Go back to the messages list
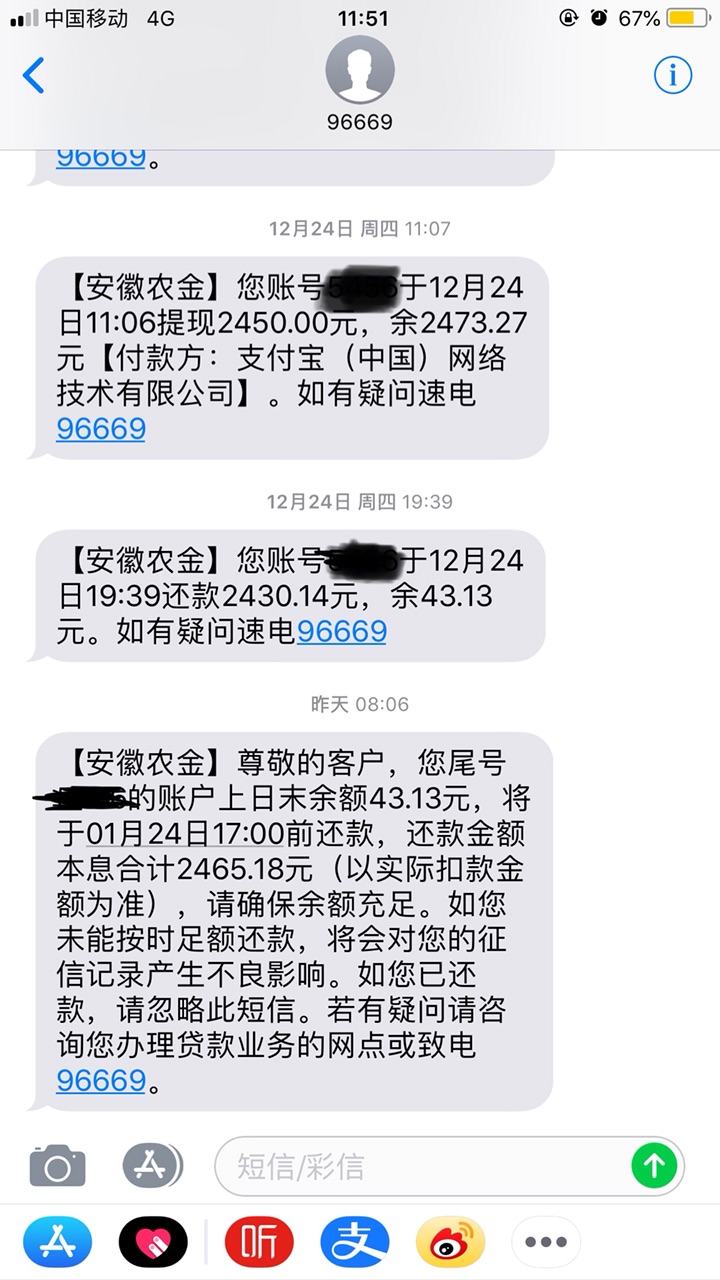The height and width of the screenshot is (1280, 720). (34, 76)
